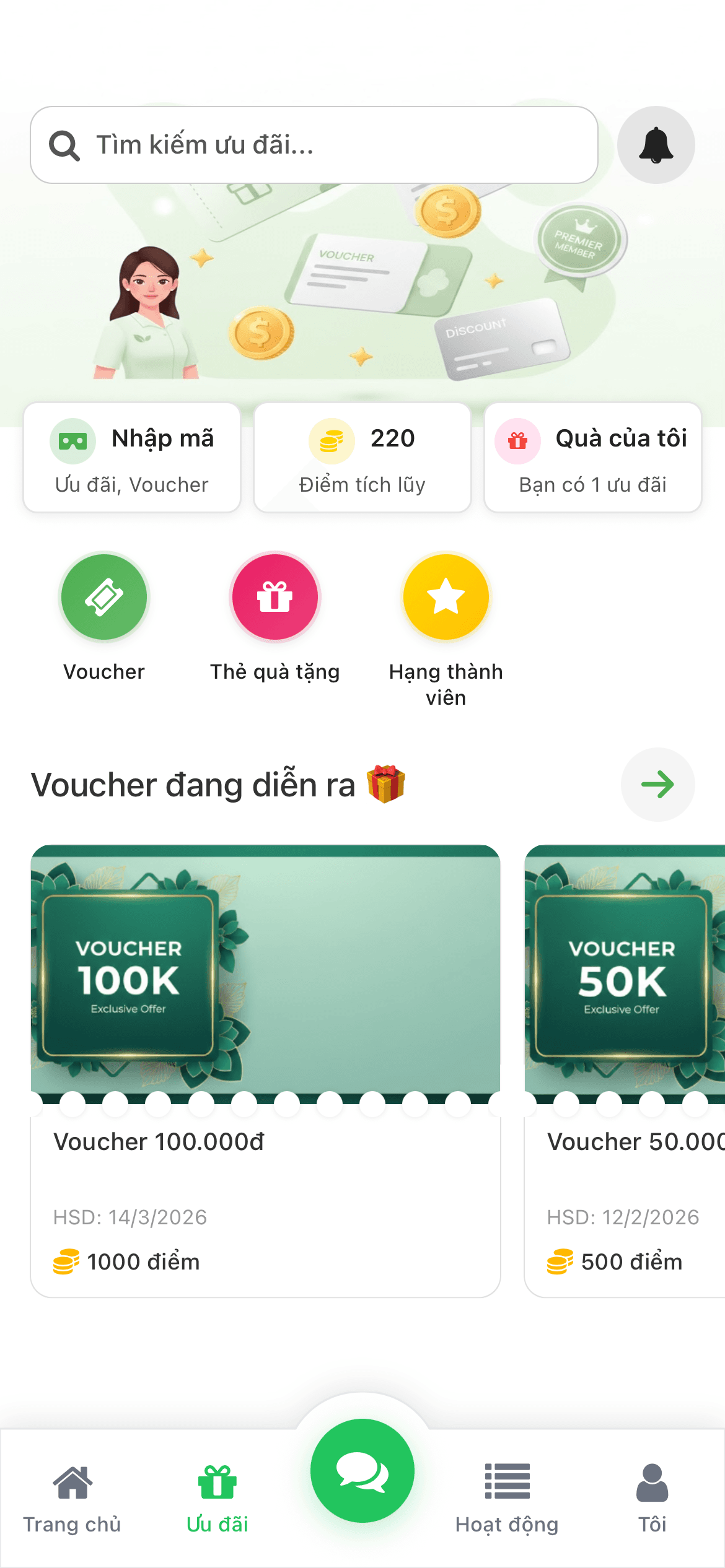The height and width of the screenshot is (1568, 725).
Task: Tap the search field for offers
Action: point(314,145)
